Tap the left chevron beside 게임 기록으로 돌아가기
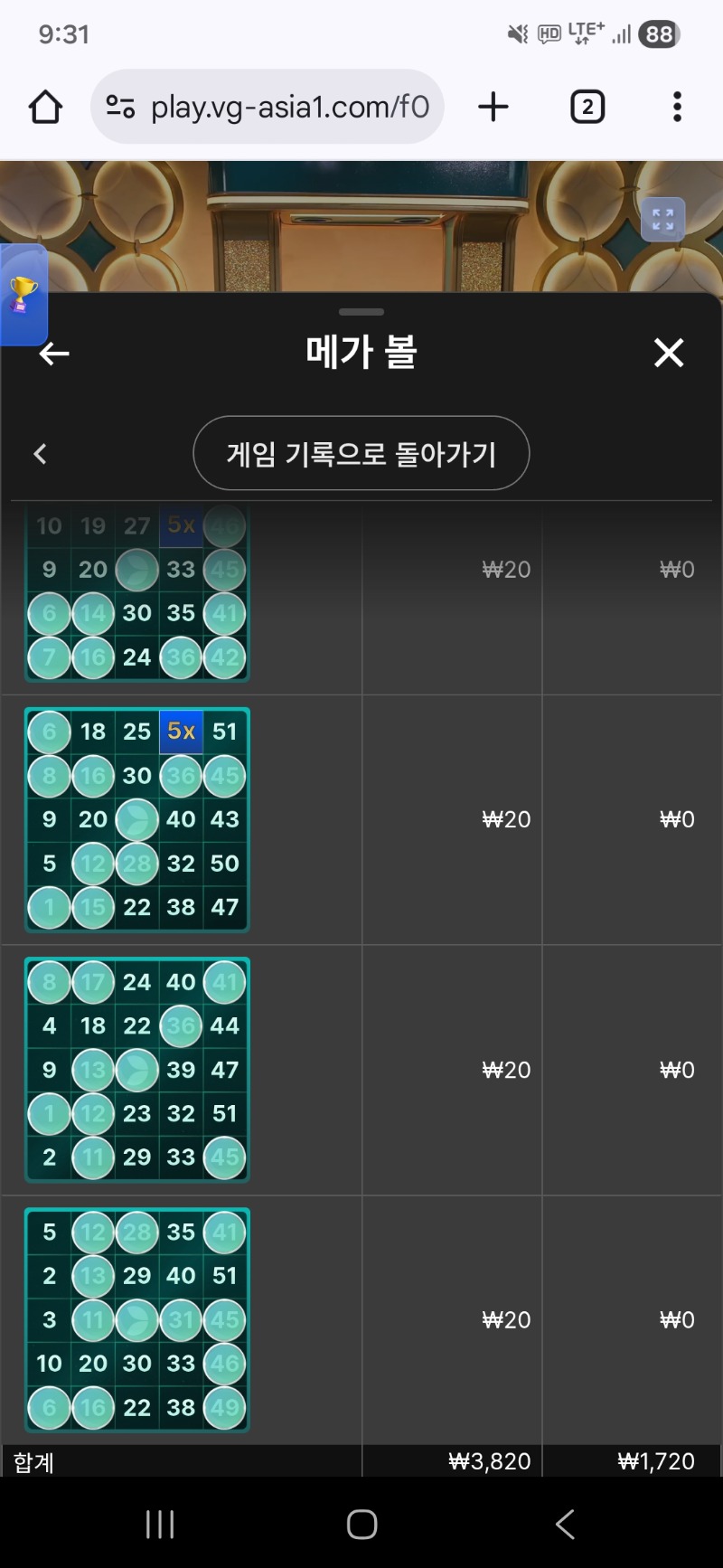This screenshot has width=723, height=1568. [40, 454]
